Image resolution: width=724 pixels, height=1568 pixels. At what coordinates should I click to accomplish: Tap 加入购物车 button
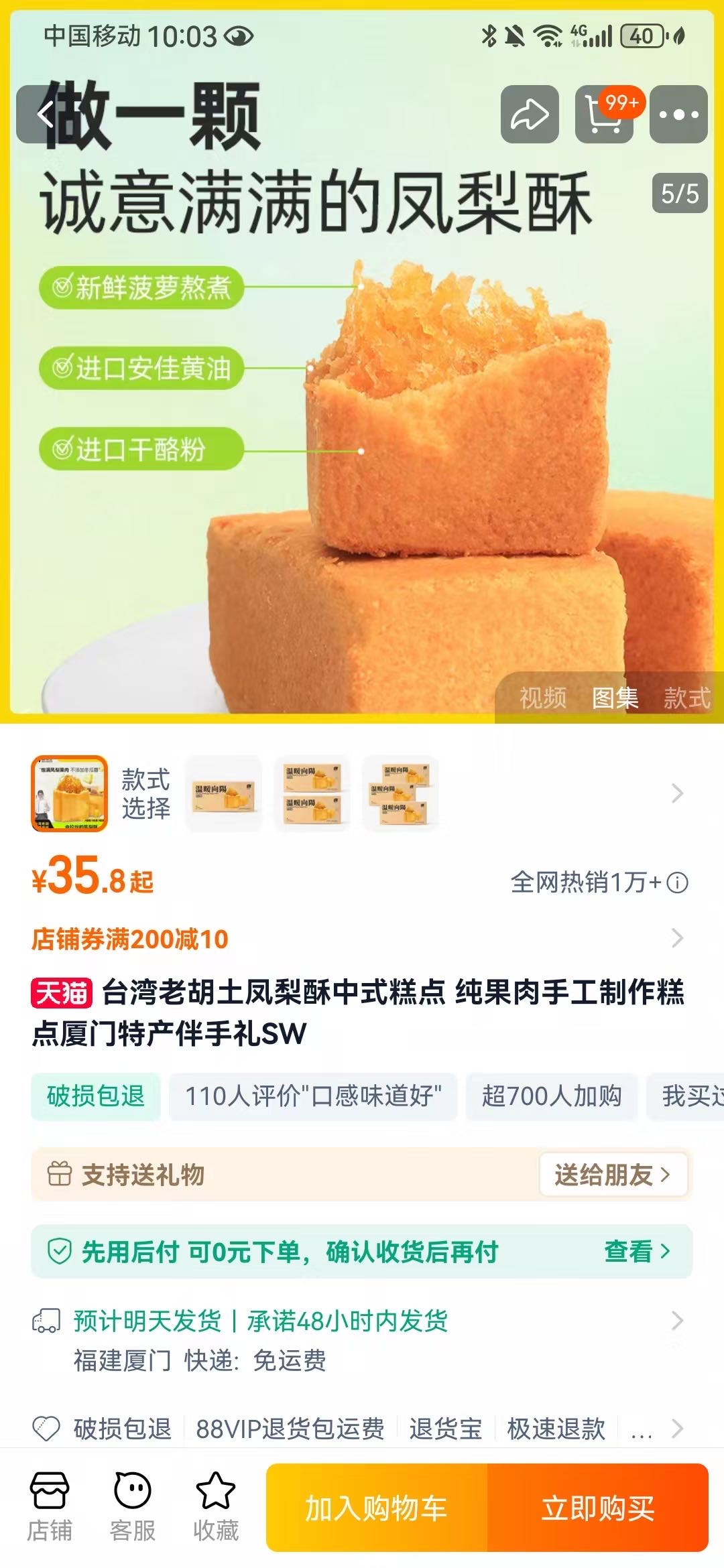tap(377, 1508)
